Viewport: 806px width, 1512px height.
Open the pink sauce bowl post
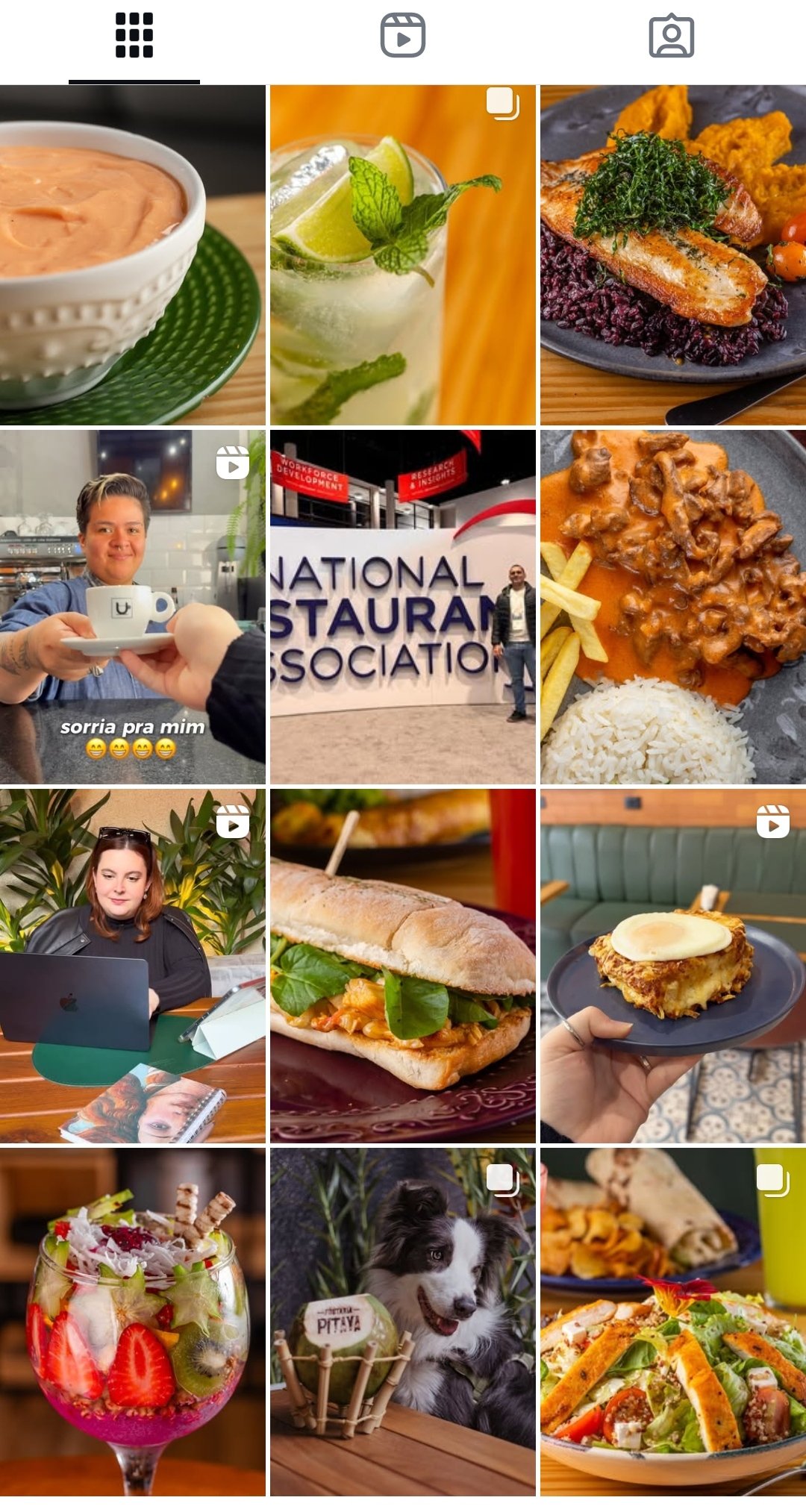click(133, 255)
